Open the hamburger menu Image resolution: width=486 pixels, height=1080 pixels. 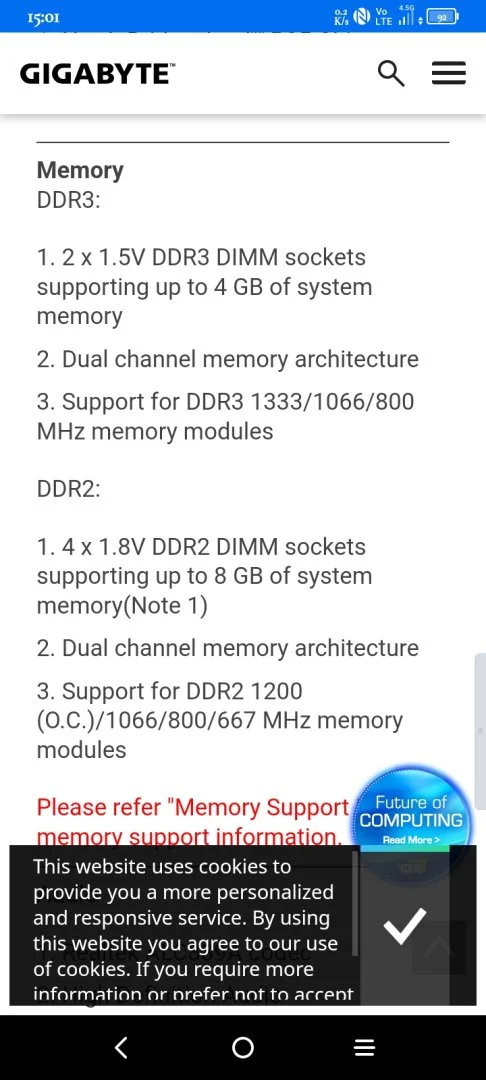(x=449, y=73)
